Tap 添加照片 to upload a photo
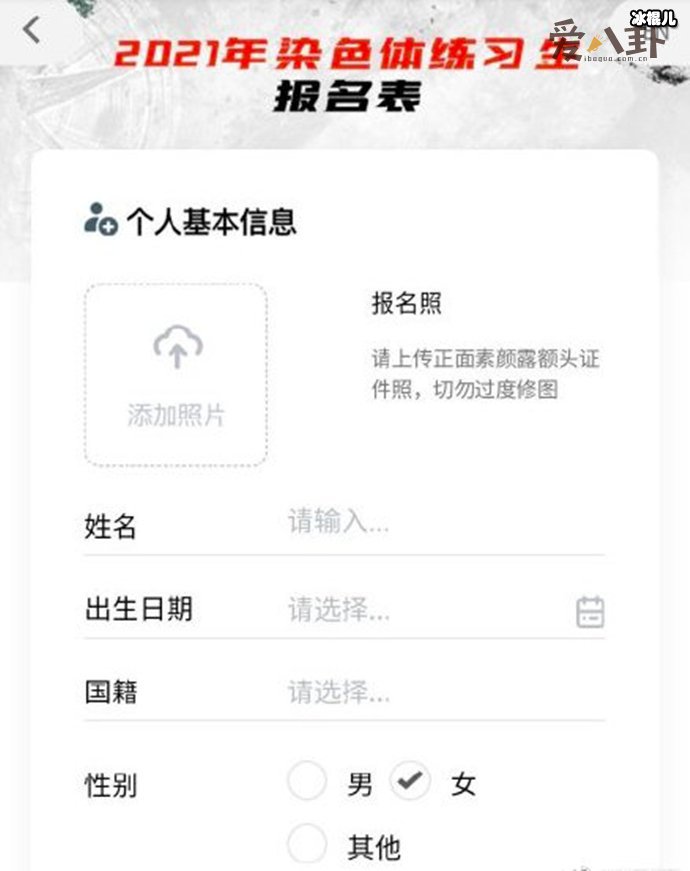690x871 pixels. coord(176,375)
